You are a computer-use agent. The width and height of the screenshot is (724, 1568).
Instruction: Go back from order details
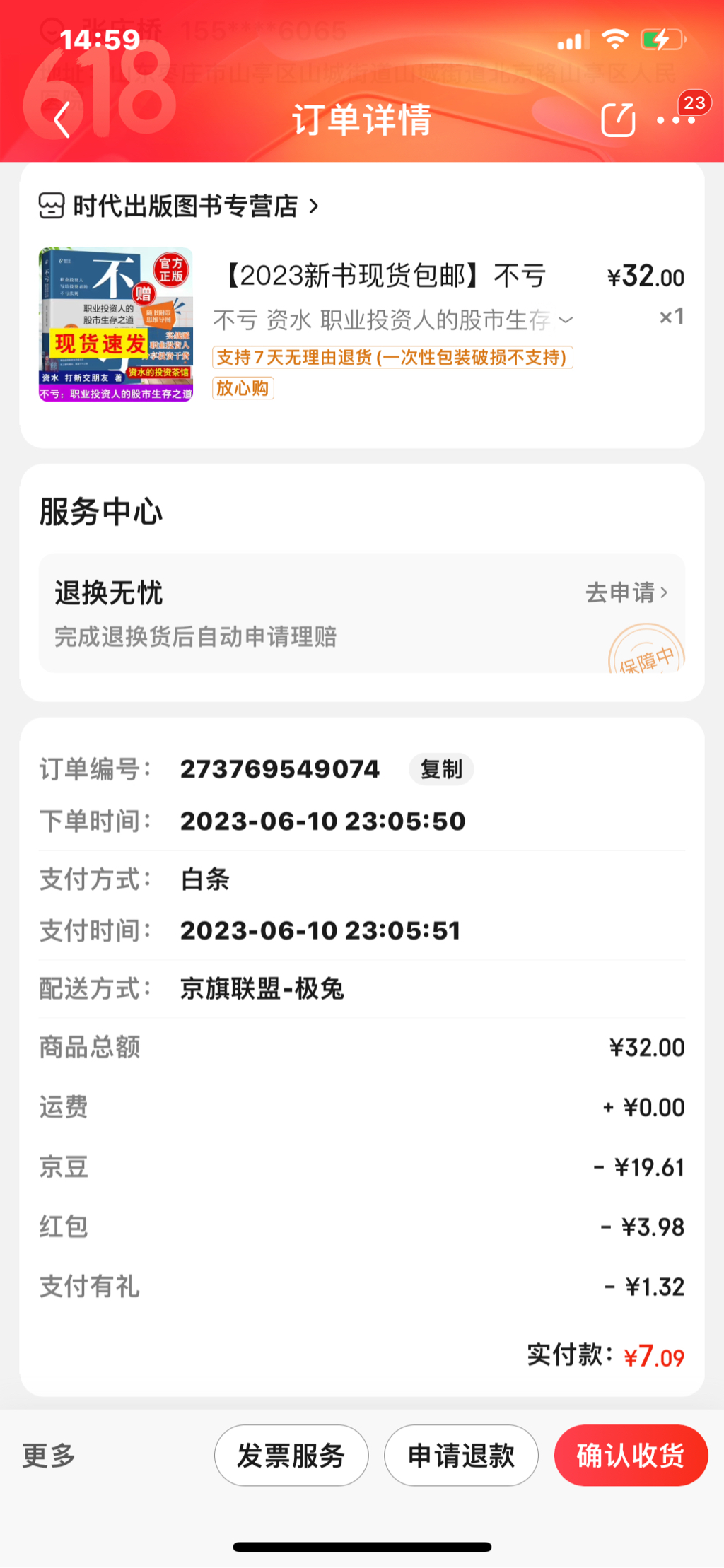coord(62,119)
